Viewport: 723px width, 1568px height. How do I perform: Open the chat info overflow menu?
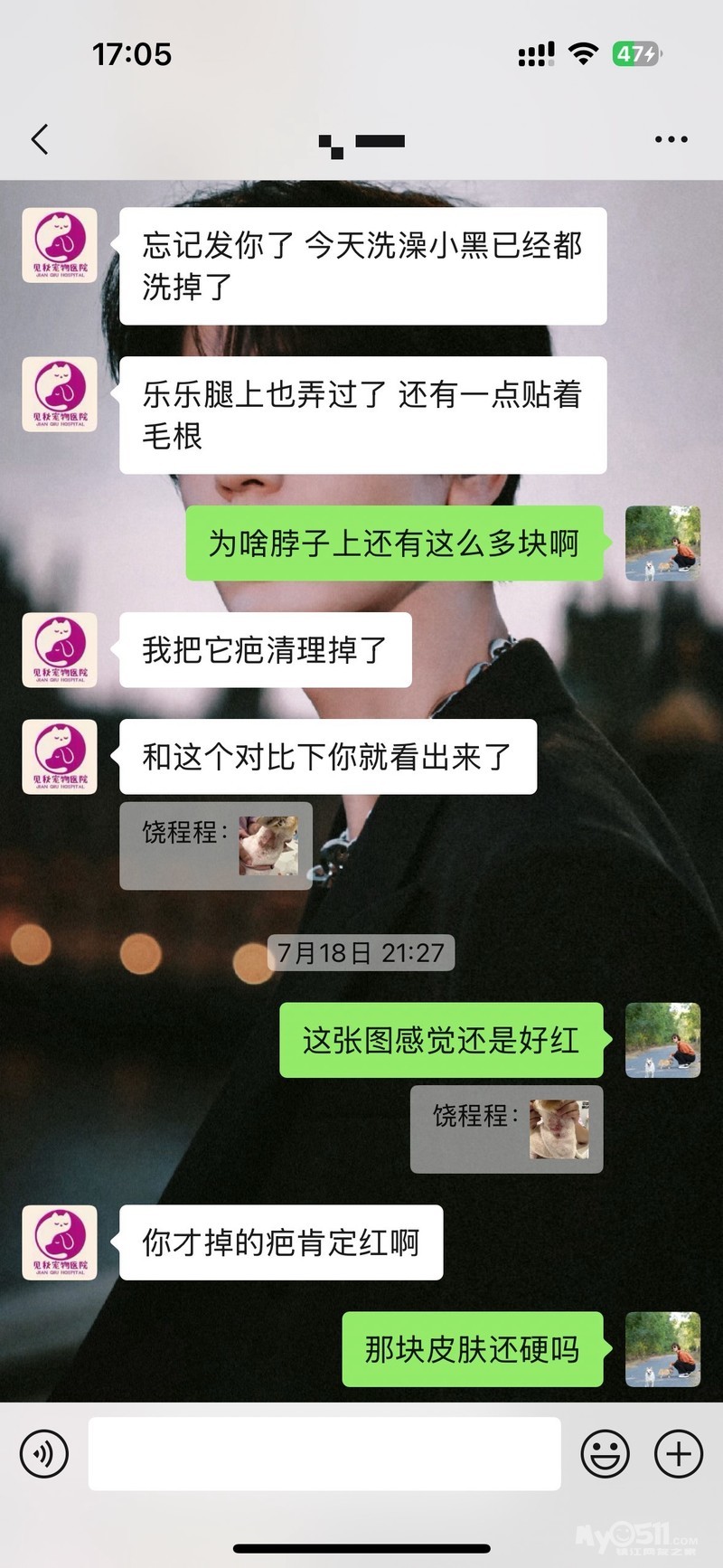pyautogui.click(x=671, y=140)
